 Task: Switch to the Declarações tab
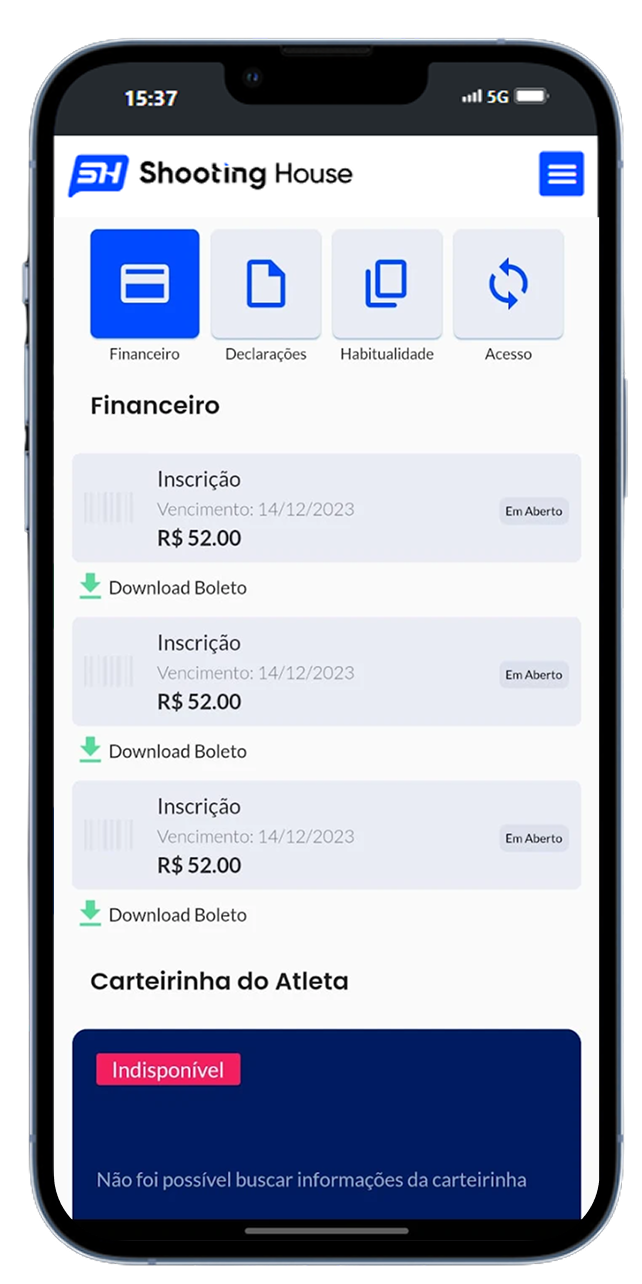[266, 284]
